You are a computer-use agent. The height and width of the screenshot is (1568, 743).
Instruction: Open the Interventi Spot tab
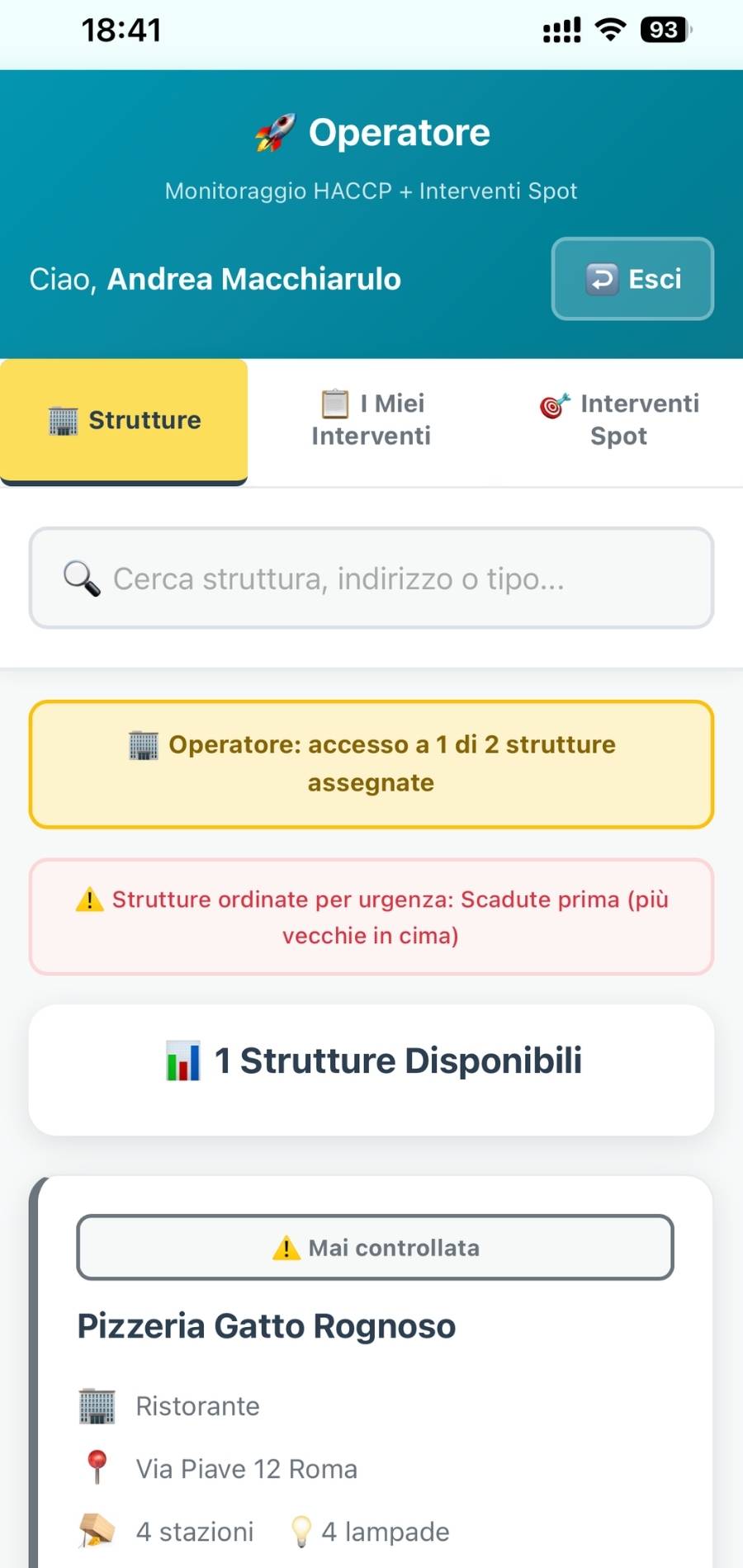(x=619, y=420)
